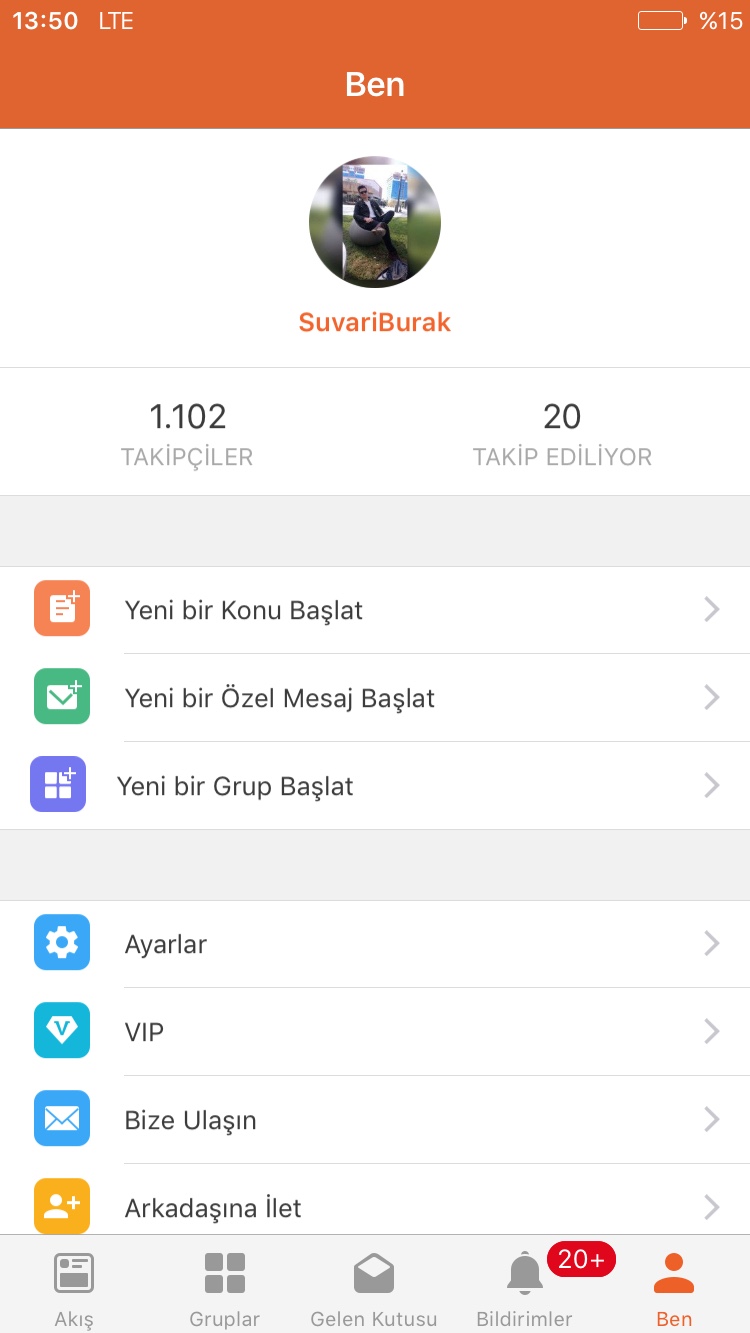This screenshot has height=1333, width=750.
Task: View the 20 Takip Ediliyor list
Action: tap(562, 432)
